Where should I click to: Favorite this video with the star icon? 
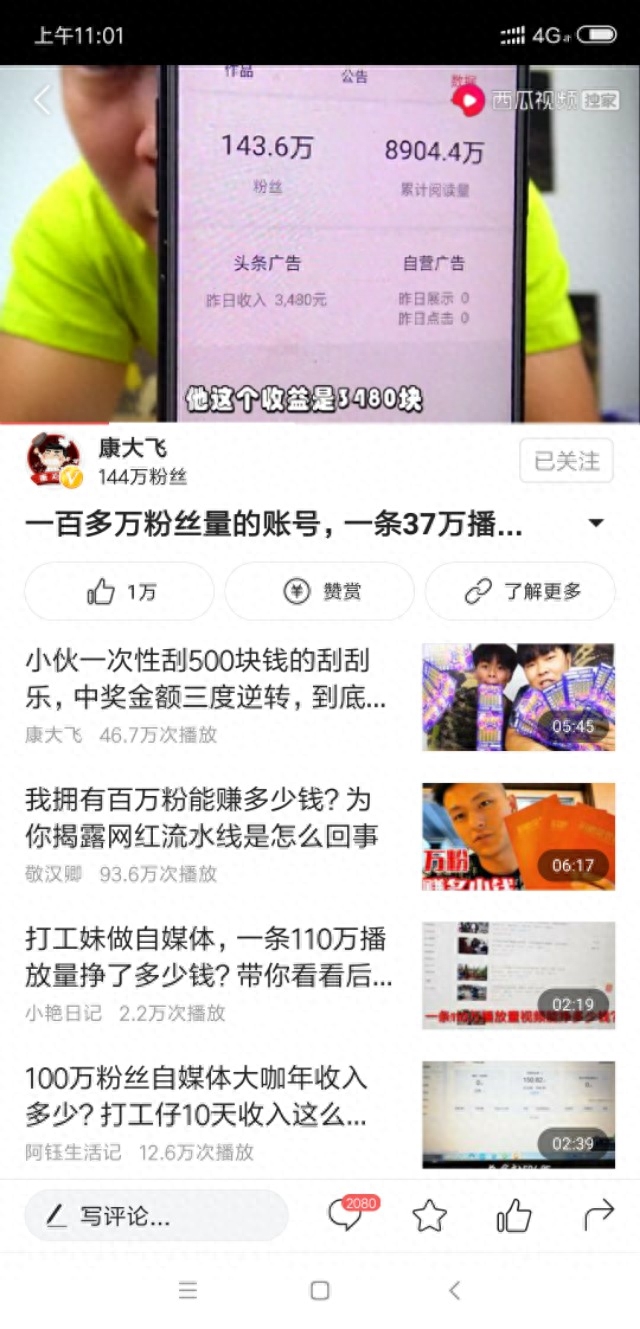point(429,1216)
